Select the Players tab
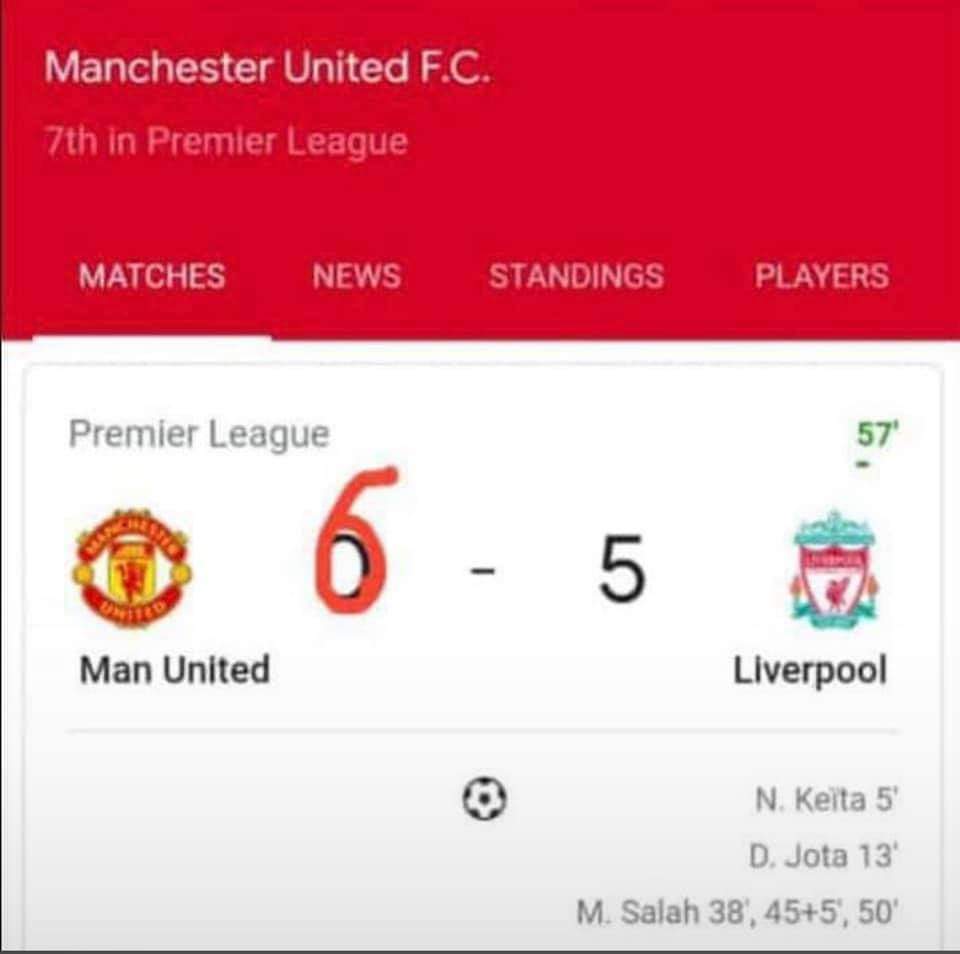 (821, 277)
